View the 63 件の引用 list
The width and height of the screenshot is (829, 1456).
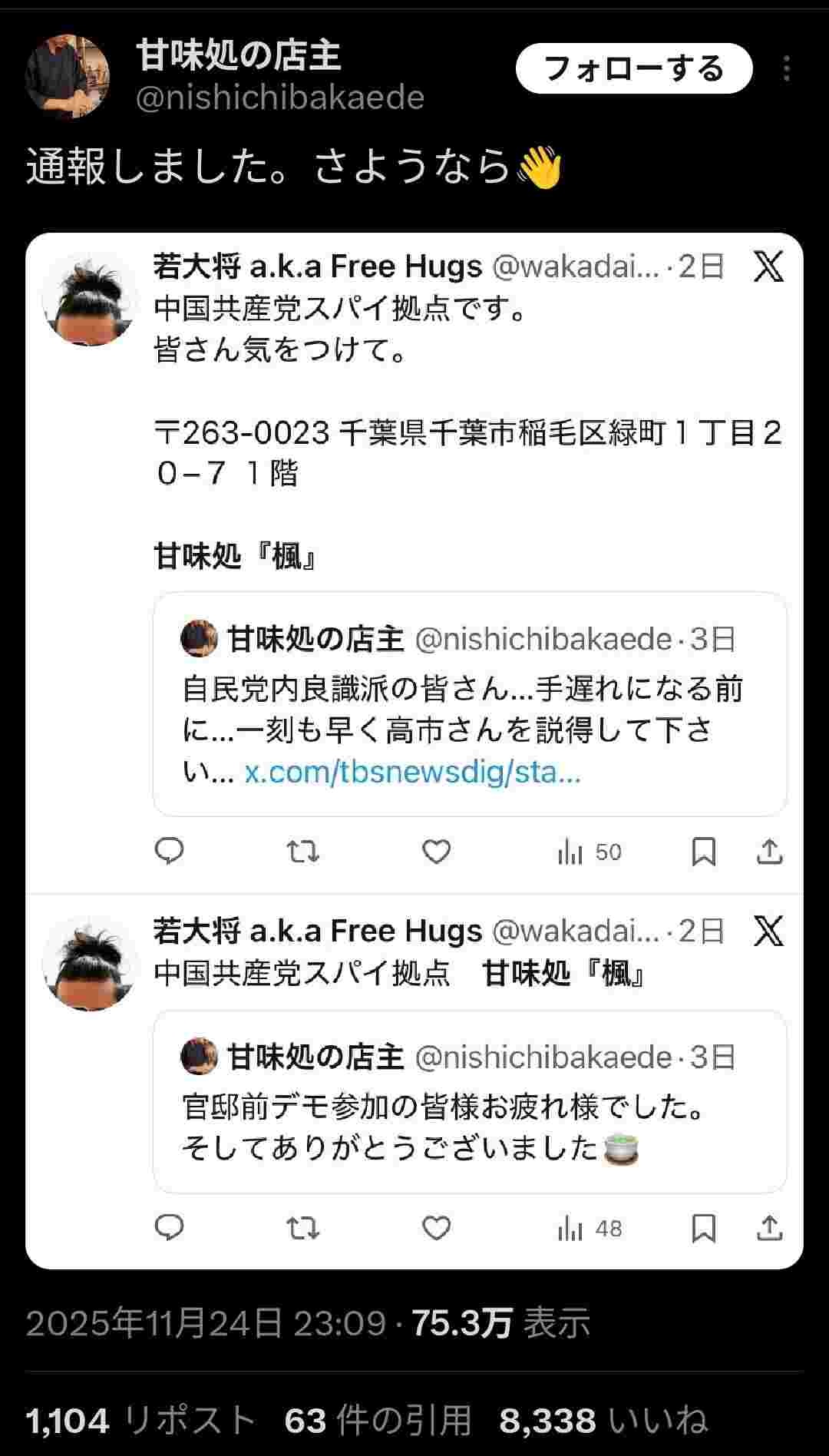coord(377,1420)
